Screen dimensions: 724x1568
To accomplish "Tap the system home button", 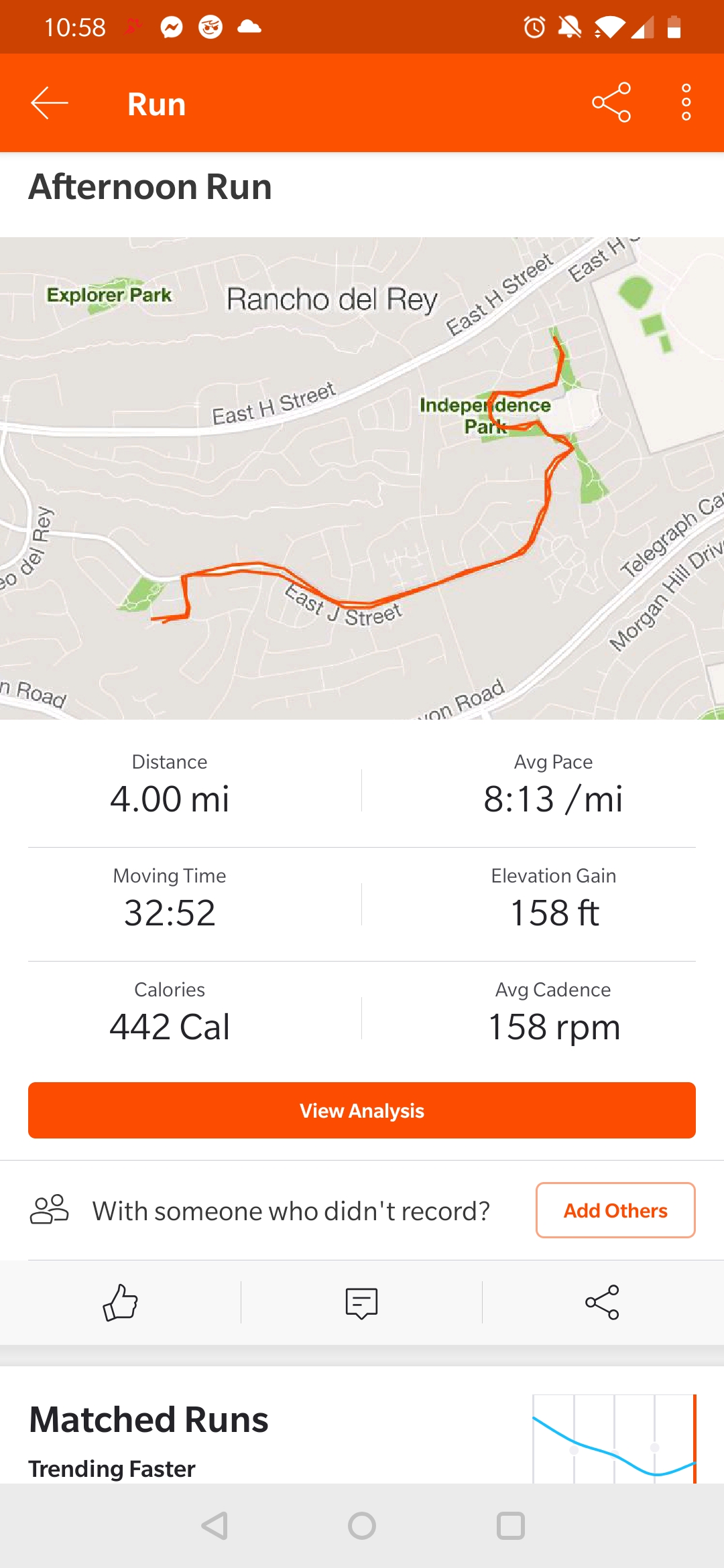I will point(362,1526).
